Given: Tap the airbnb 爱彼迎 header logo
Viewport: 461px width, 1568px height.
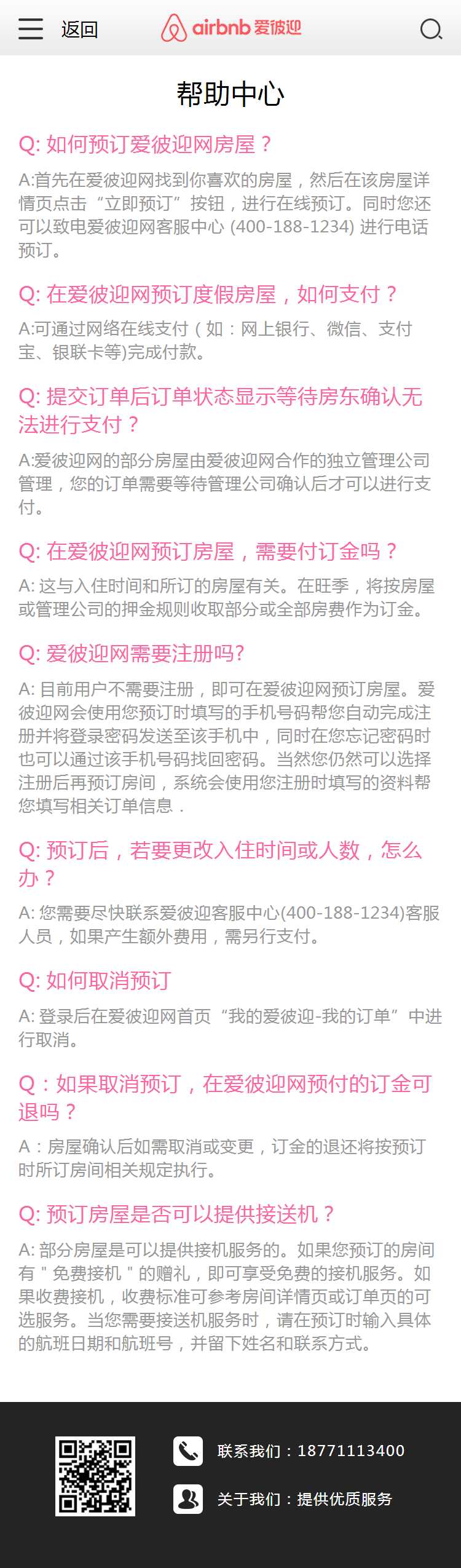Looking at the screenshot, I should (x=231, y=28).
